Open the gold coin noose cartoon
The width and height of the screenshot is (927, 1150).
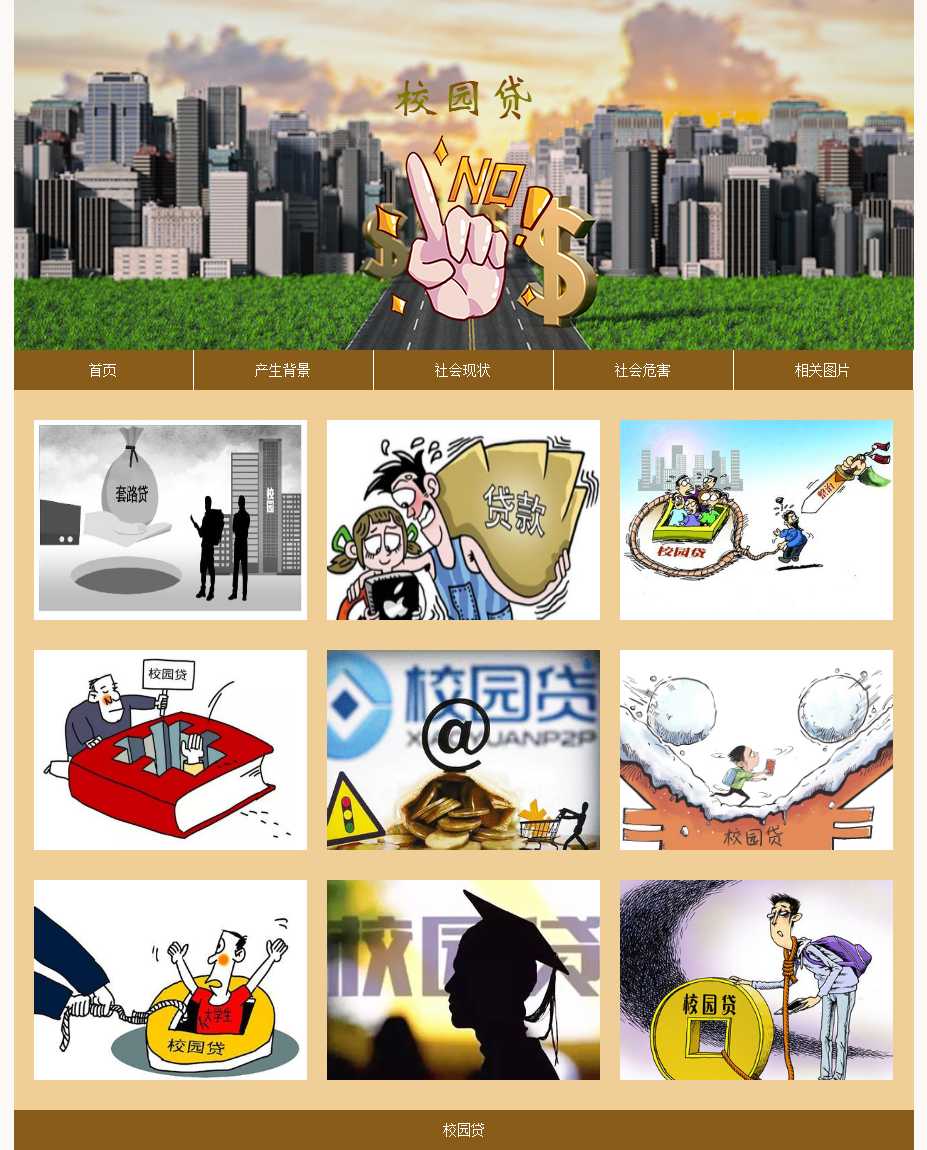pos(756,979)
